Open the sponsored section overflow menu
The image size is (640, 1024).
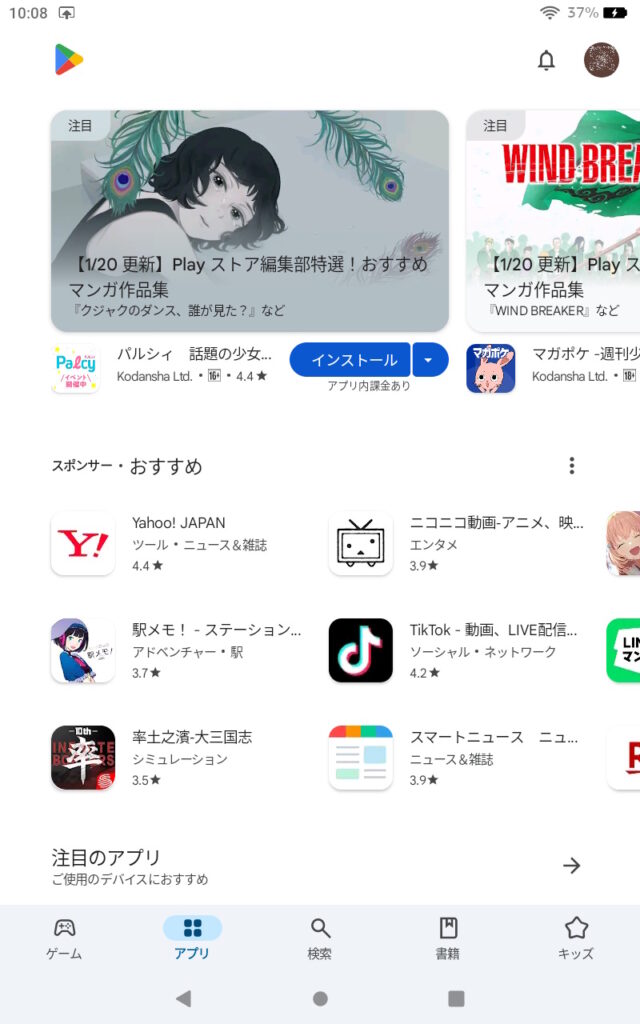[x=572, y=466]
